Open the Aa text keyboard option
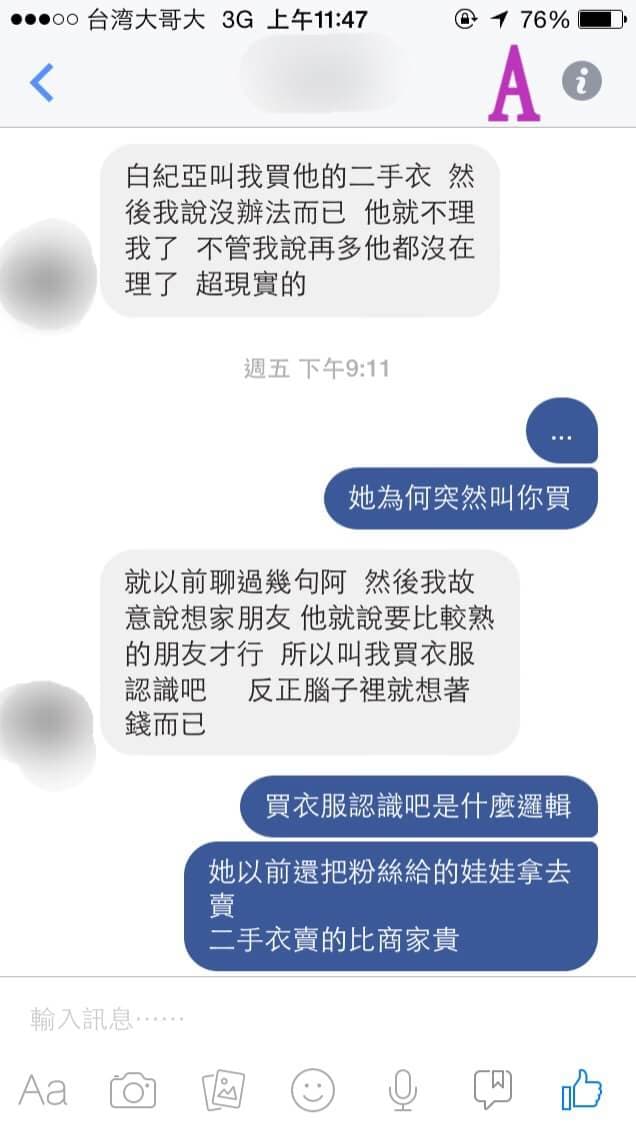Viewport: 636px width, 1133px height. [x=44, y=1089]
